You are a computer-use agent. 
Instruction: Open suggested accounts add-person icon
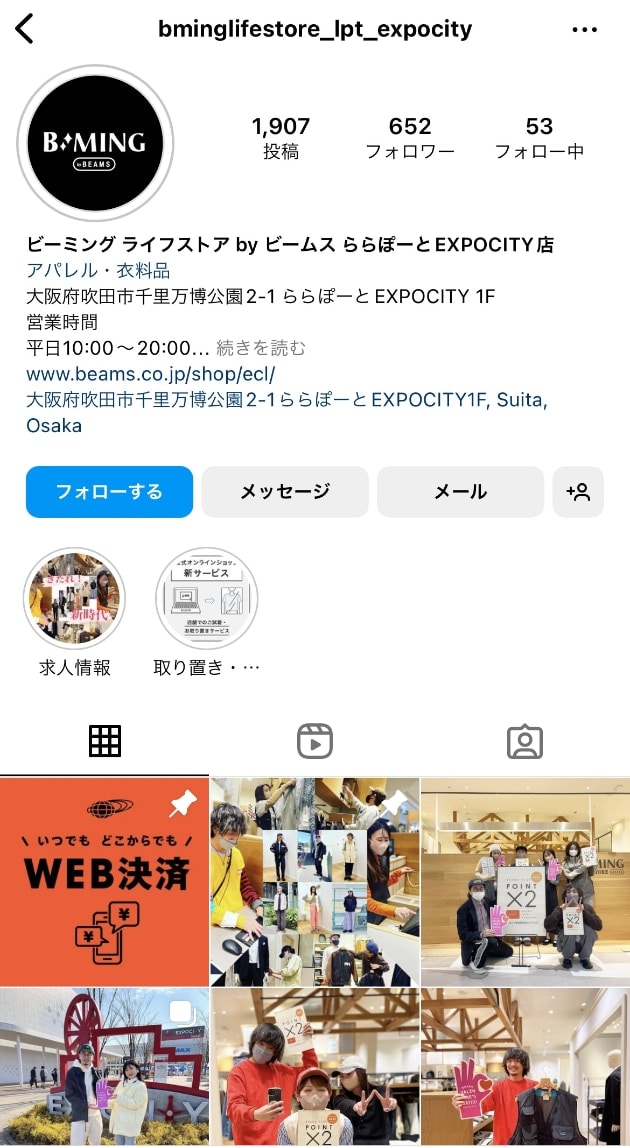click(578, 492)
